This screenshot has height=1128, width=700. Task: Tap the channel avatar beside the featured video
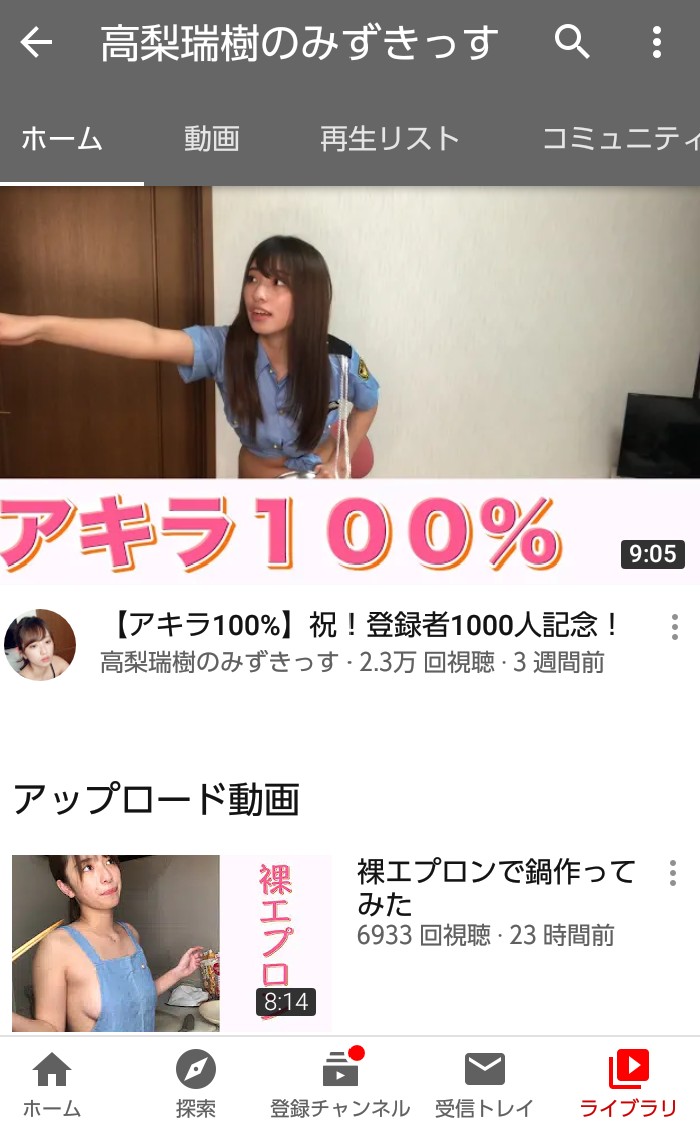point(40,645)
